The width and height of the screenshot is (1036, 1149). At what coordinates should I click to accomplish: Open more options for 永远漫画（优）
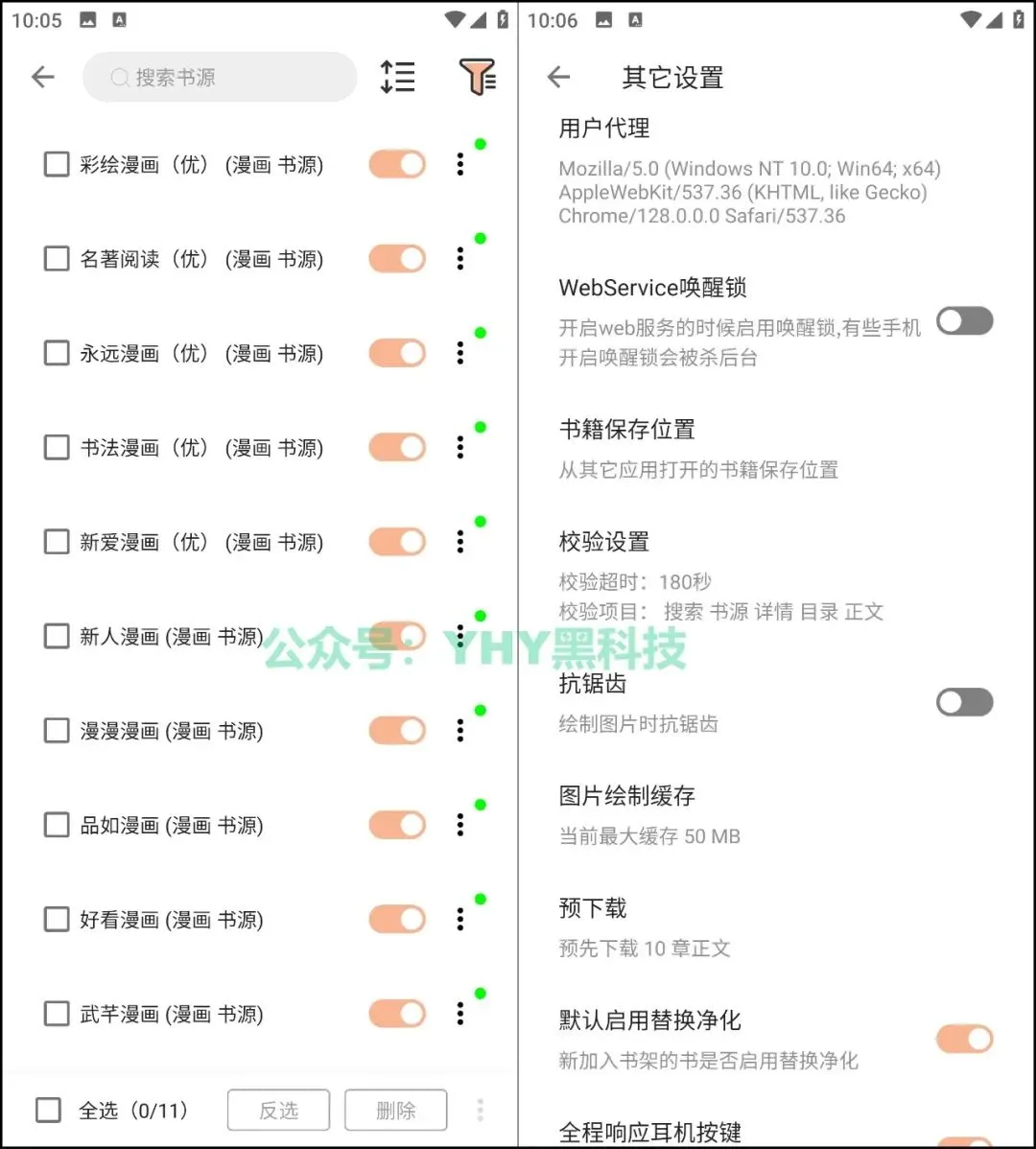click(460, 353)
